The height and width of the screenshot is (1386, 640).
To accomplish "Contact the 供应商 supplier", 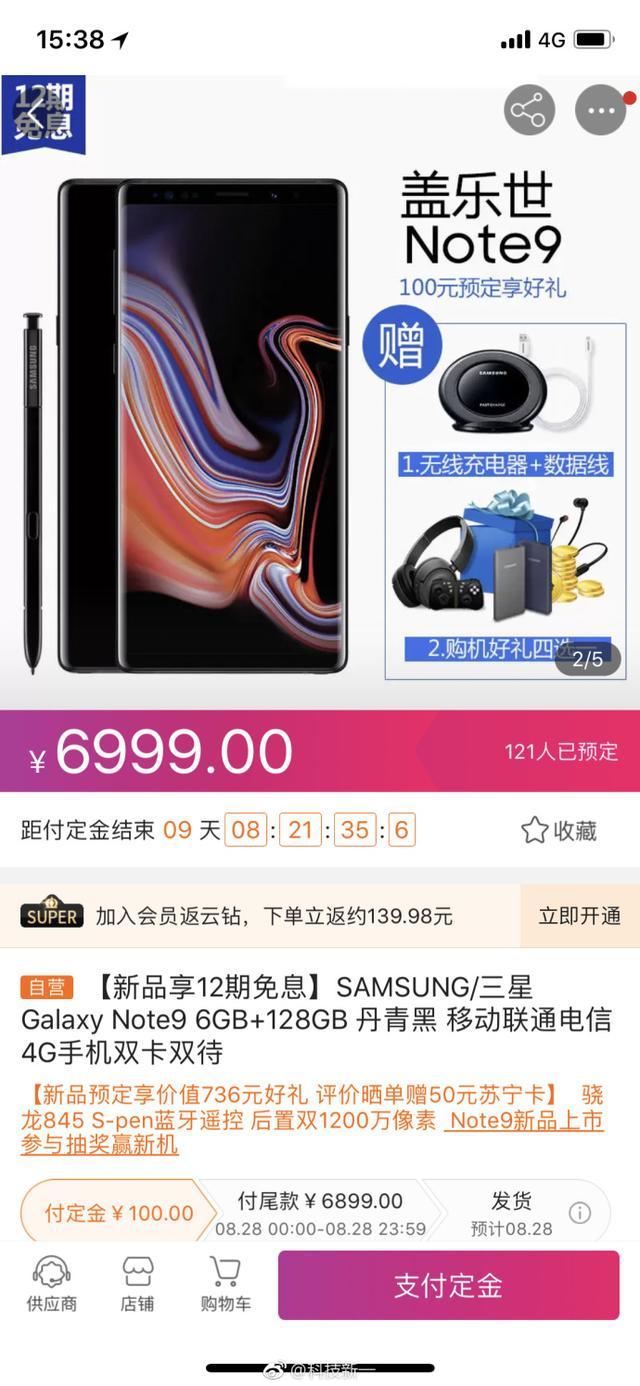I will pos(51,1284).
